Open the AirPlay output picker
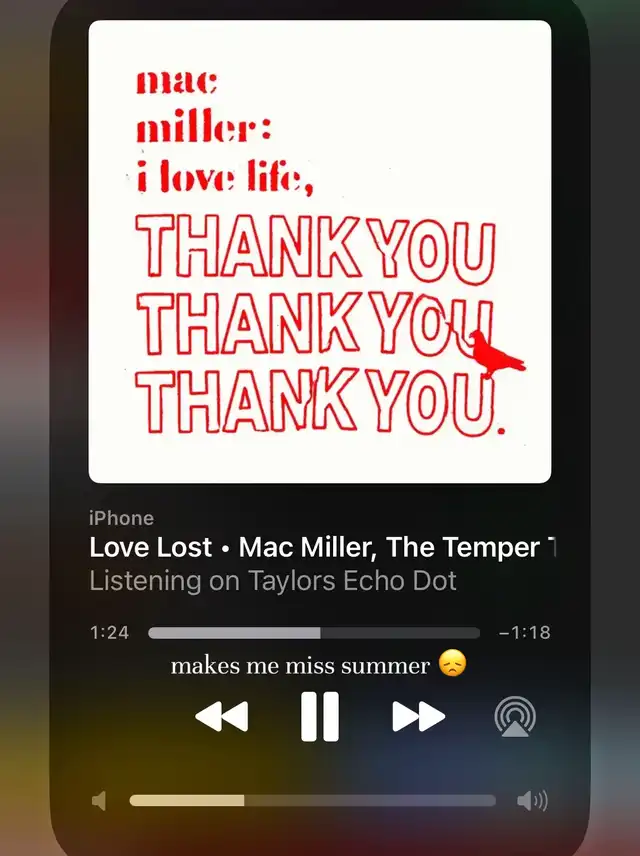The width and height of the screenshot is (640, 856). [515, 717]
